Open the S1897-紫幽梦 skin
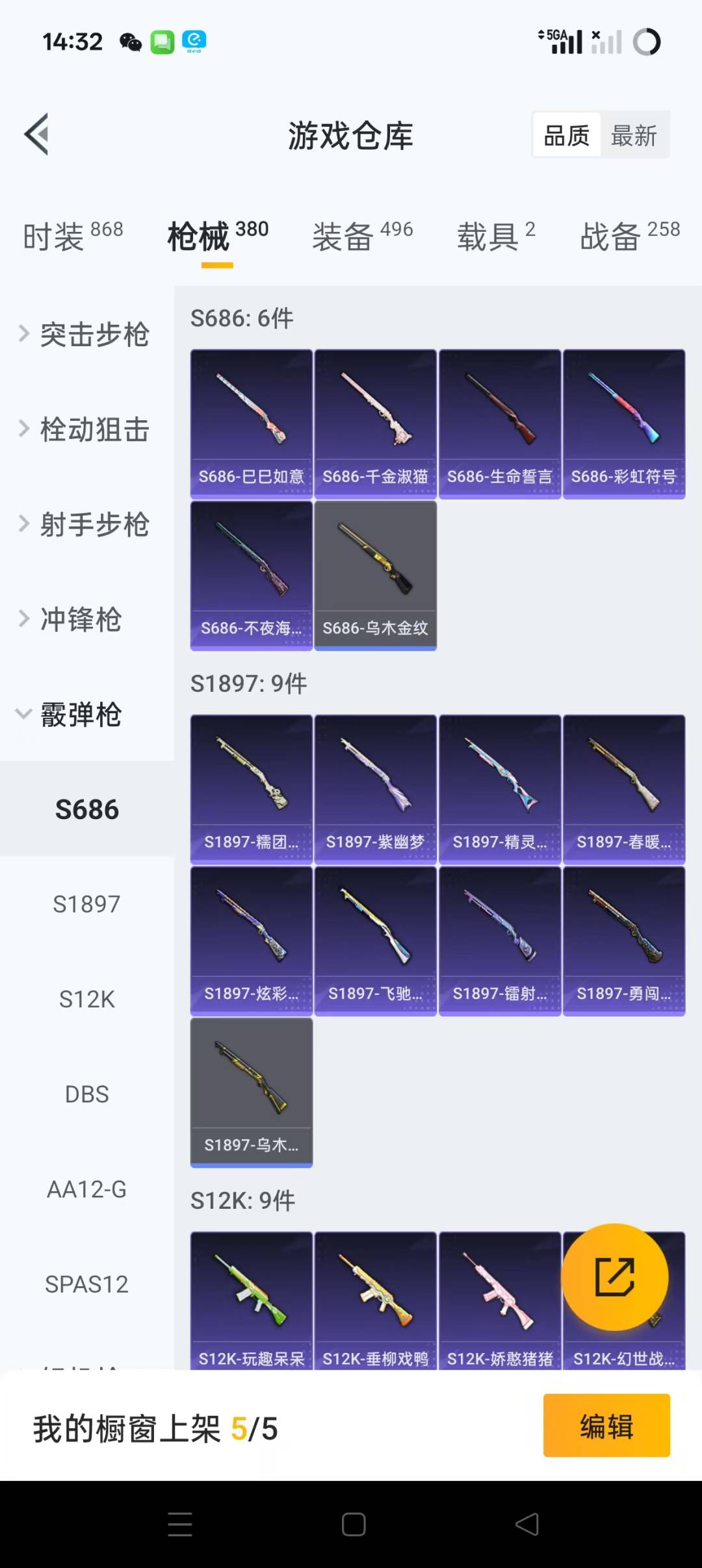This screenshot has height=1568, width=702. tap(375, 789)
